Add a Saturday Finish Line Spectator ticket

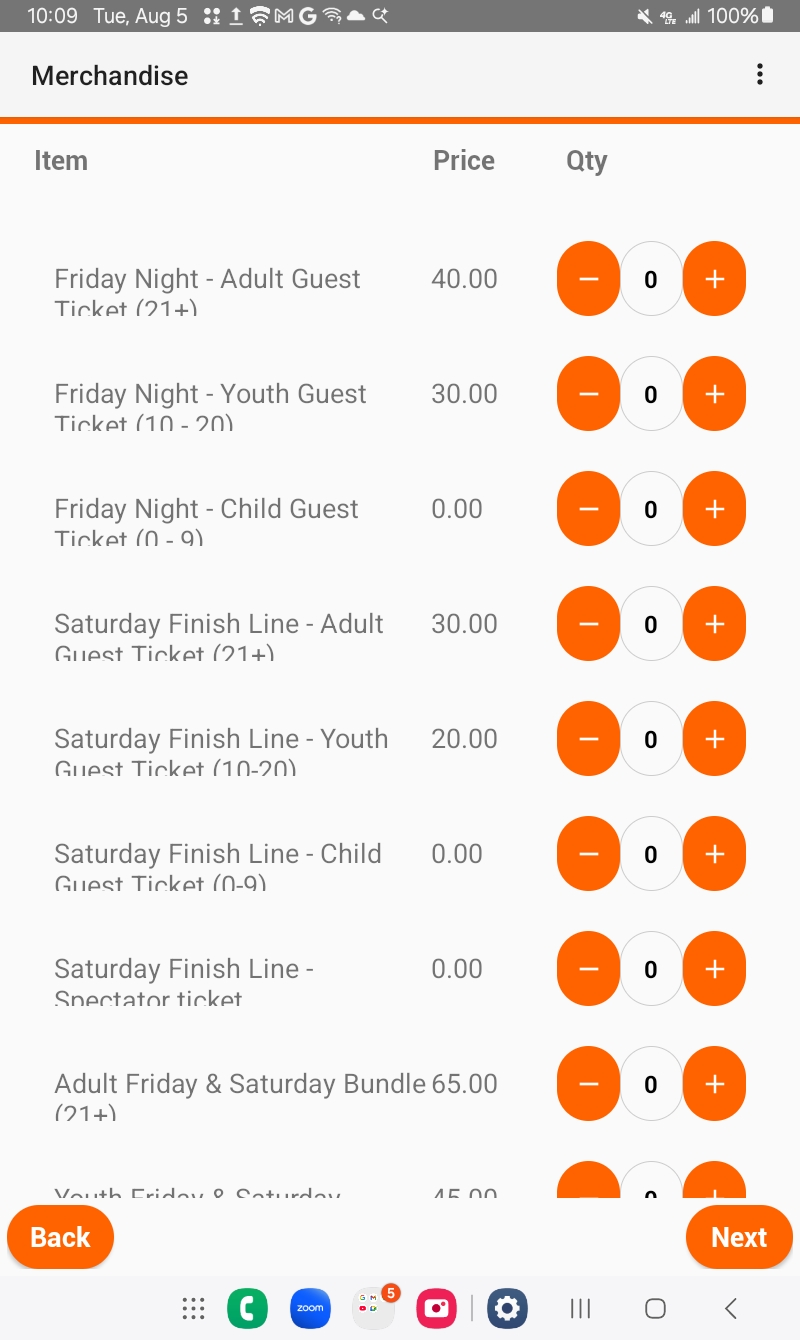point(714,969)
